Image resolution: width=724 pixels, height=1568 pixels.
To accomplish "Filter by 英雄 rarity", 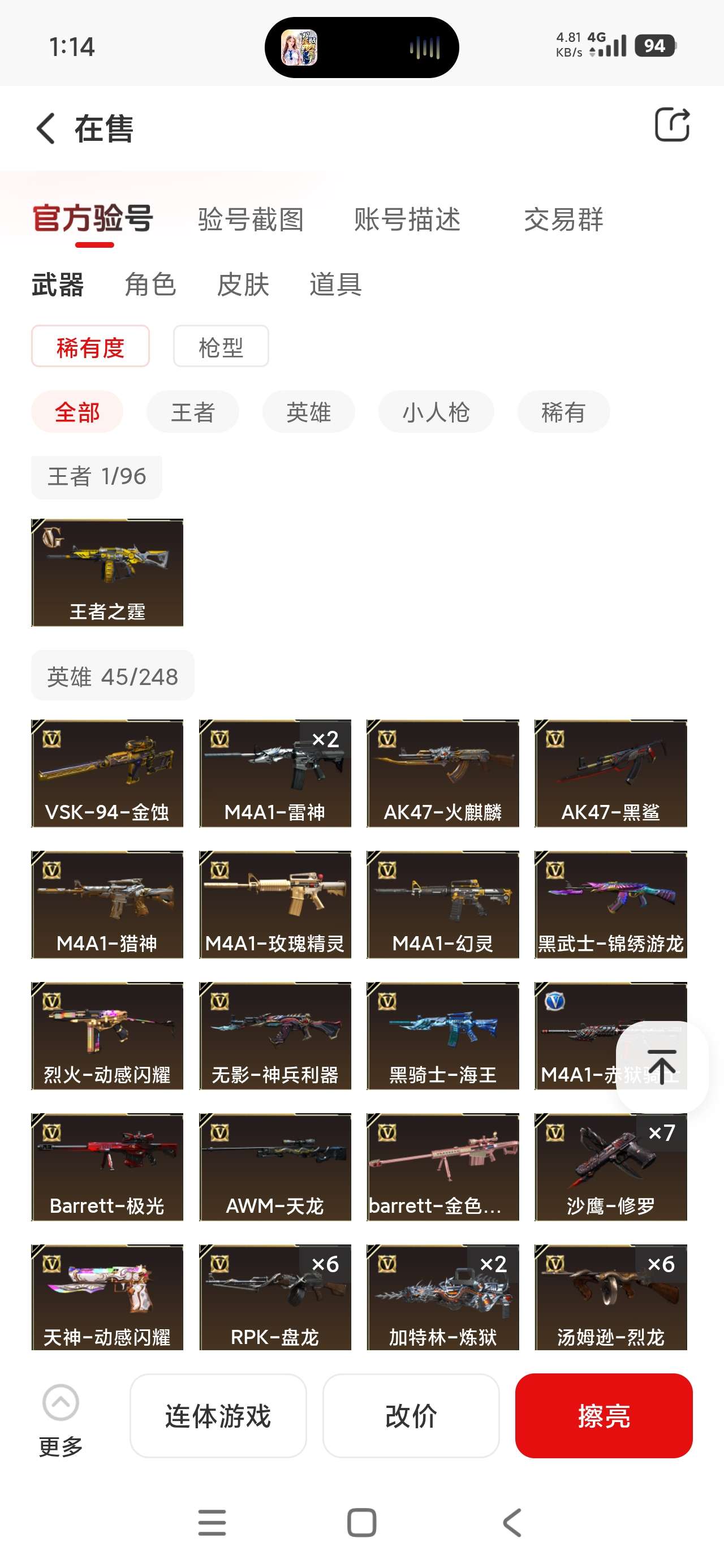I will tap(308, 412).
